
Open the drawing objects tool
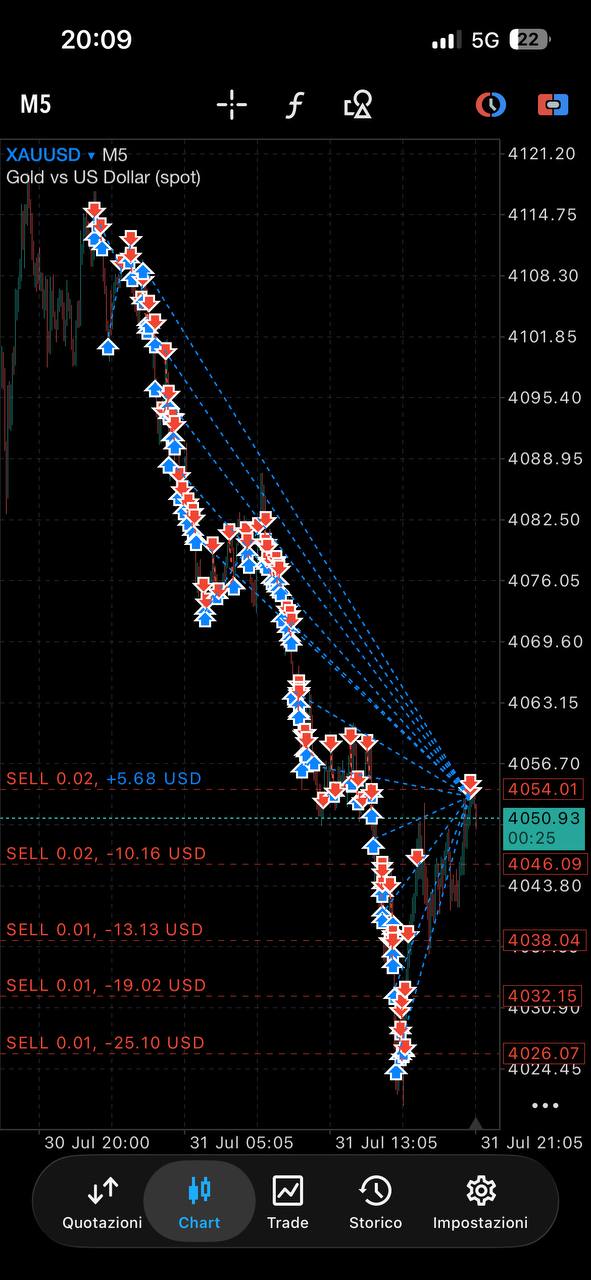(x=358, y=104)
